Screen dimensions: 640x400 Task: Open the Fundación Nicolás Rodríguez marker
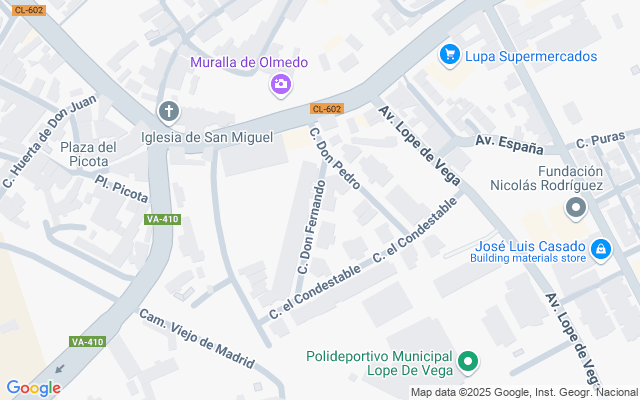pos(575,209)
